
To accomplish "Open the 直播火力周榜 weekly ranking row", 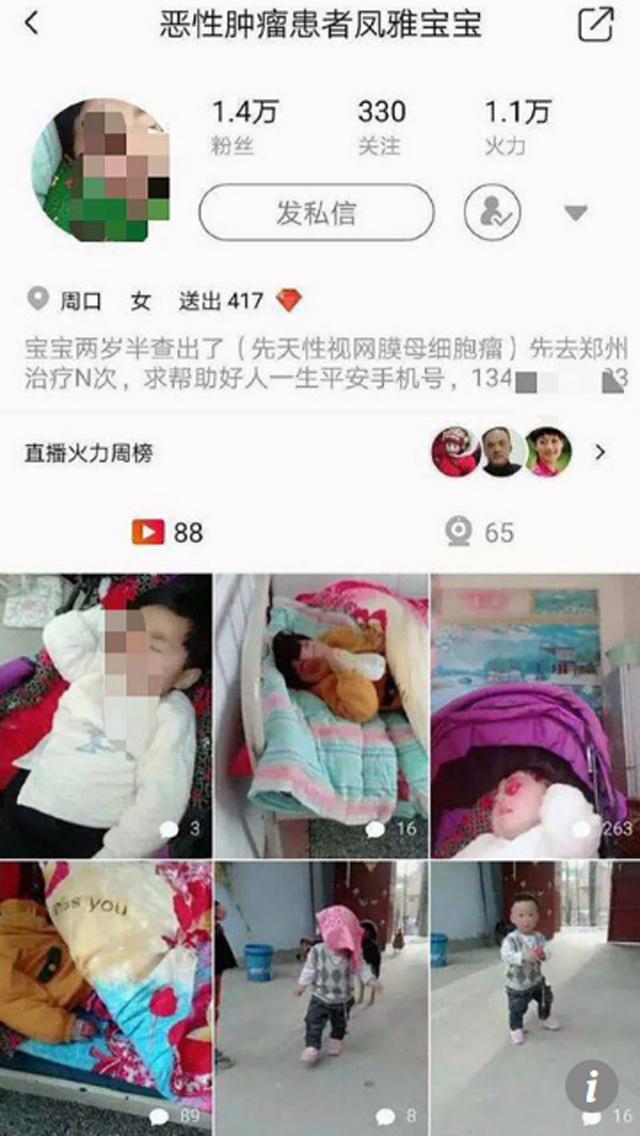I will pyautogui.click(x=320, y=453).
